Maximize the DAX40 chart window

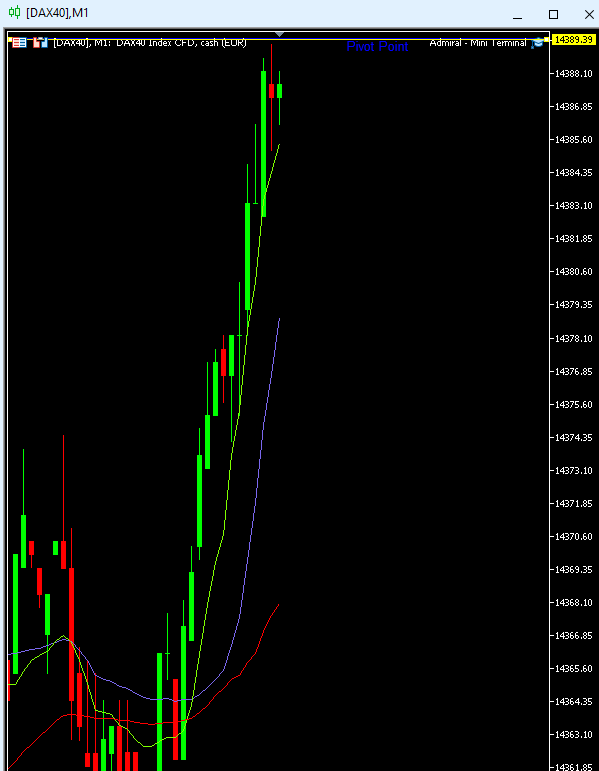click(553, 14)
